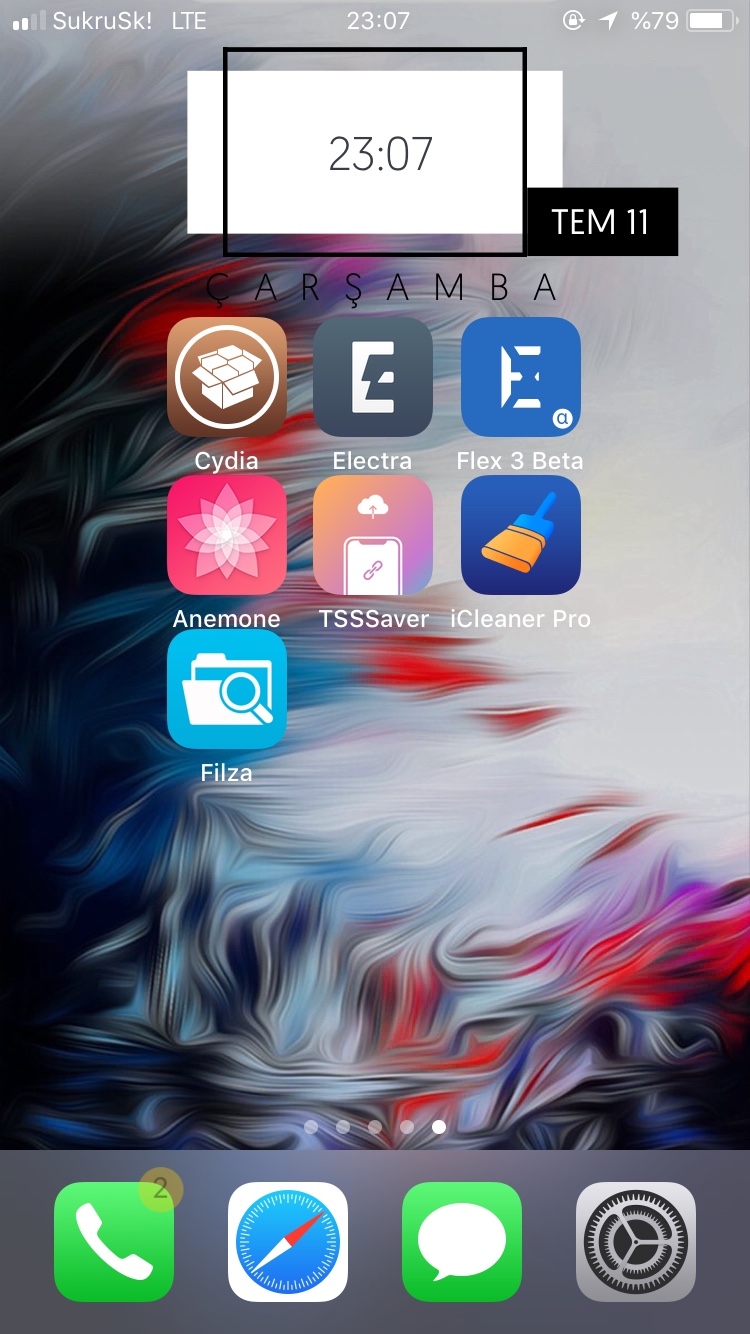Open the Cydia app
The height and width of the screenshot is (1334, 750).
coord(227,378)
